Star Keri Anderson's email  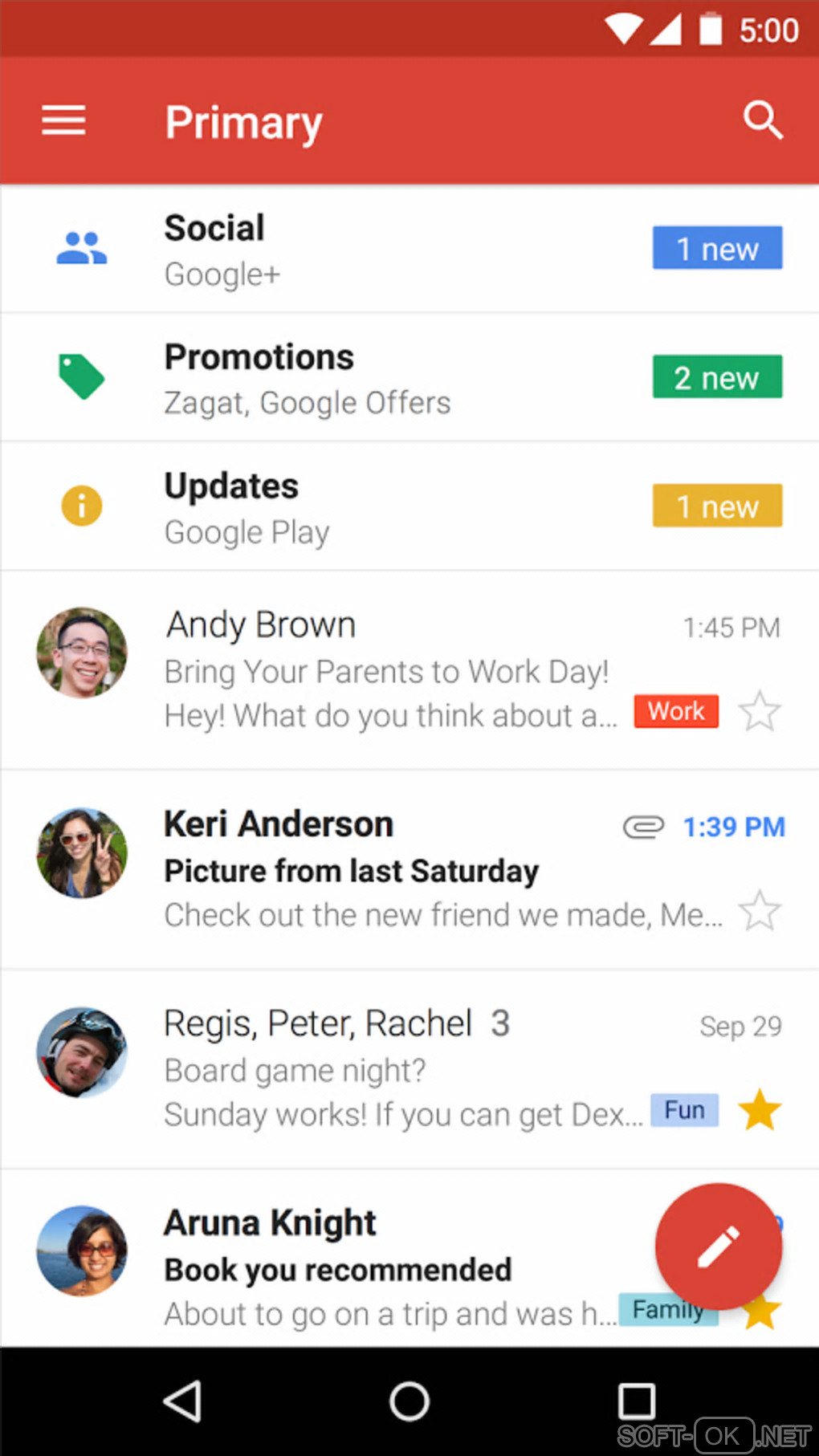click(759, 912)
